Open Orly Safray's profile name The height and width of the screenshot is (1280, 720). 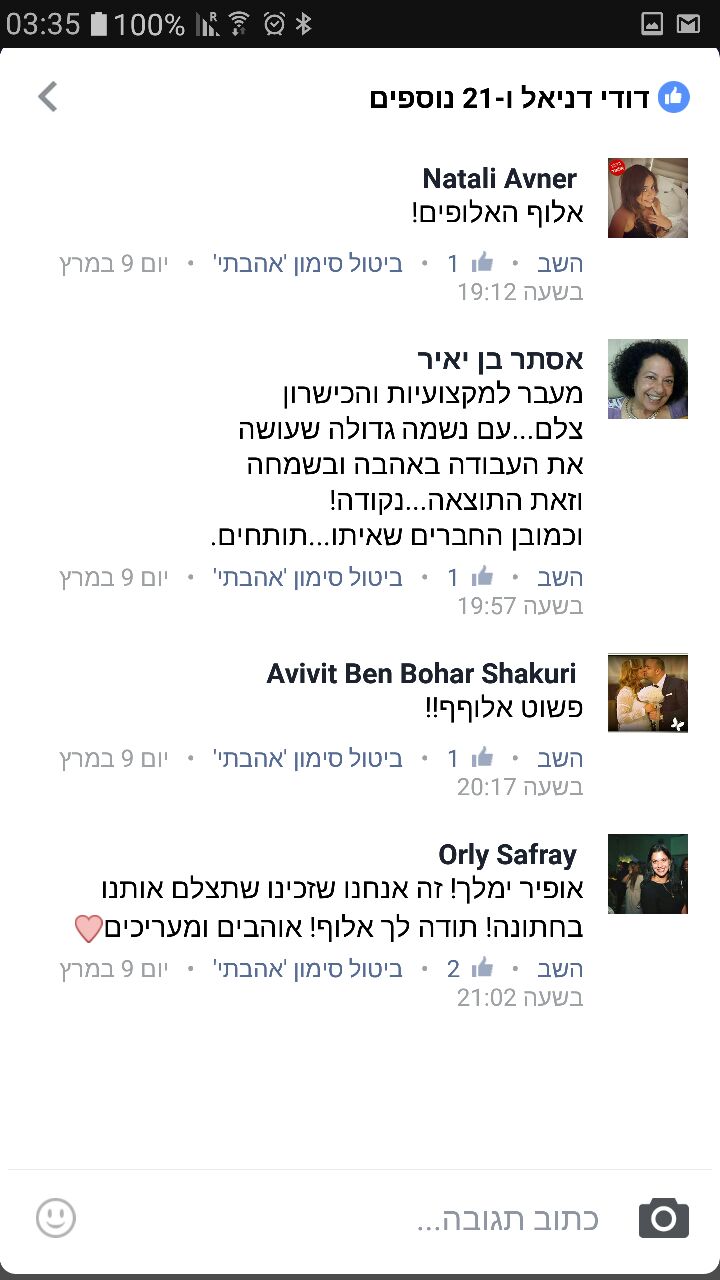(508, 855)
